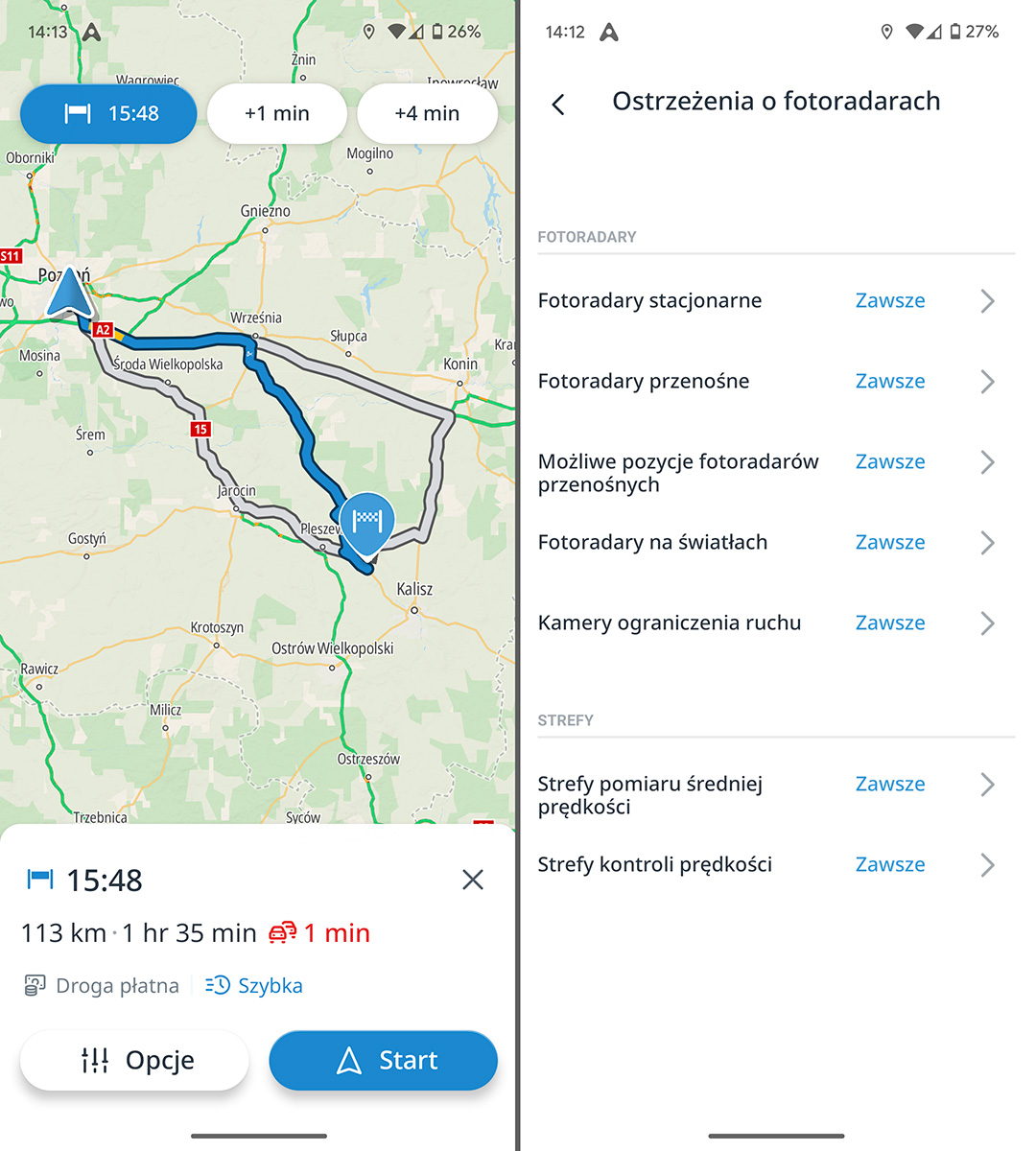Select the 15:48 route chip

[108, 113]
